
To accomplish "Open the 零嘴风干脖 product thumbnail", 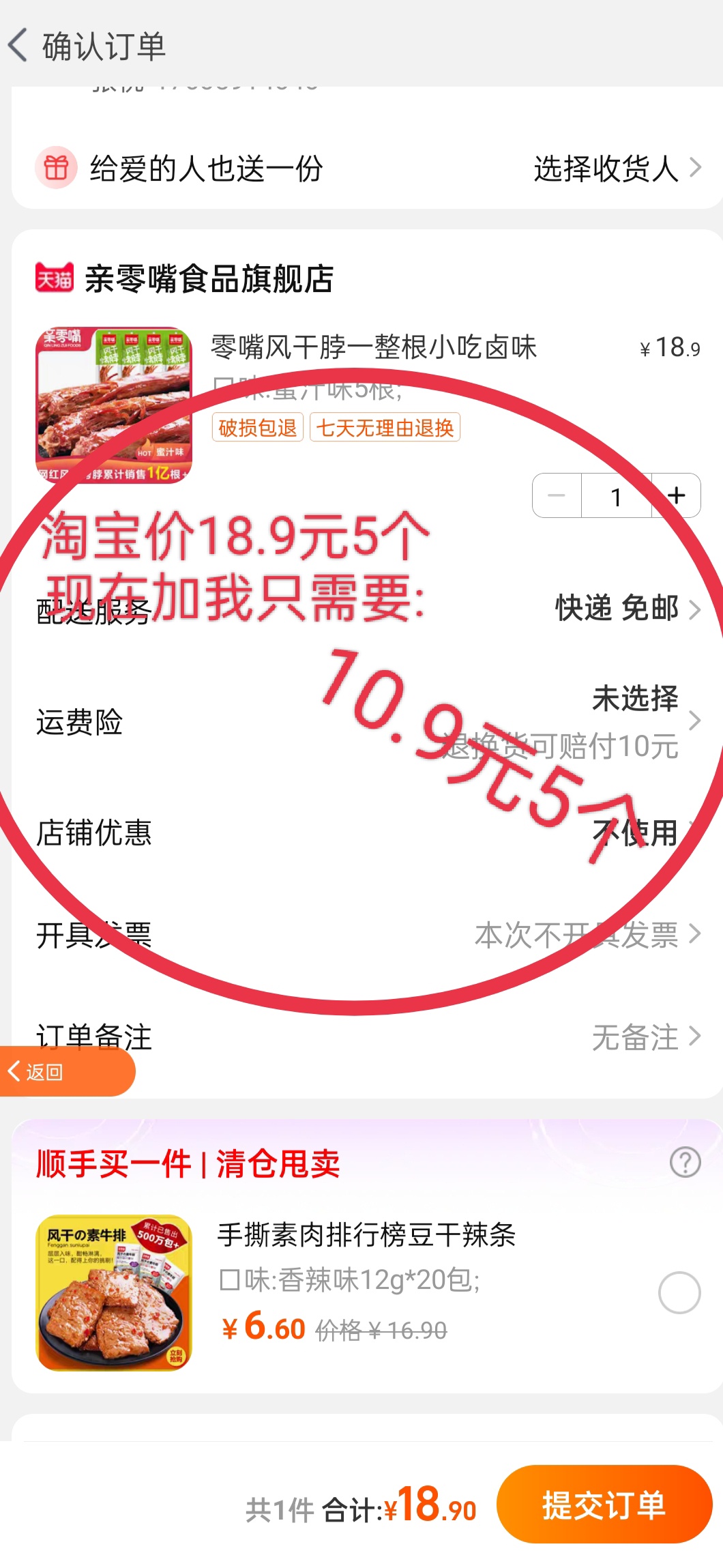I will click(113, 405).
